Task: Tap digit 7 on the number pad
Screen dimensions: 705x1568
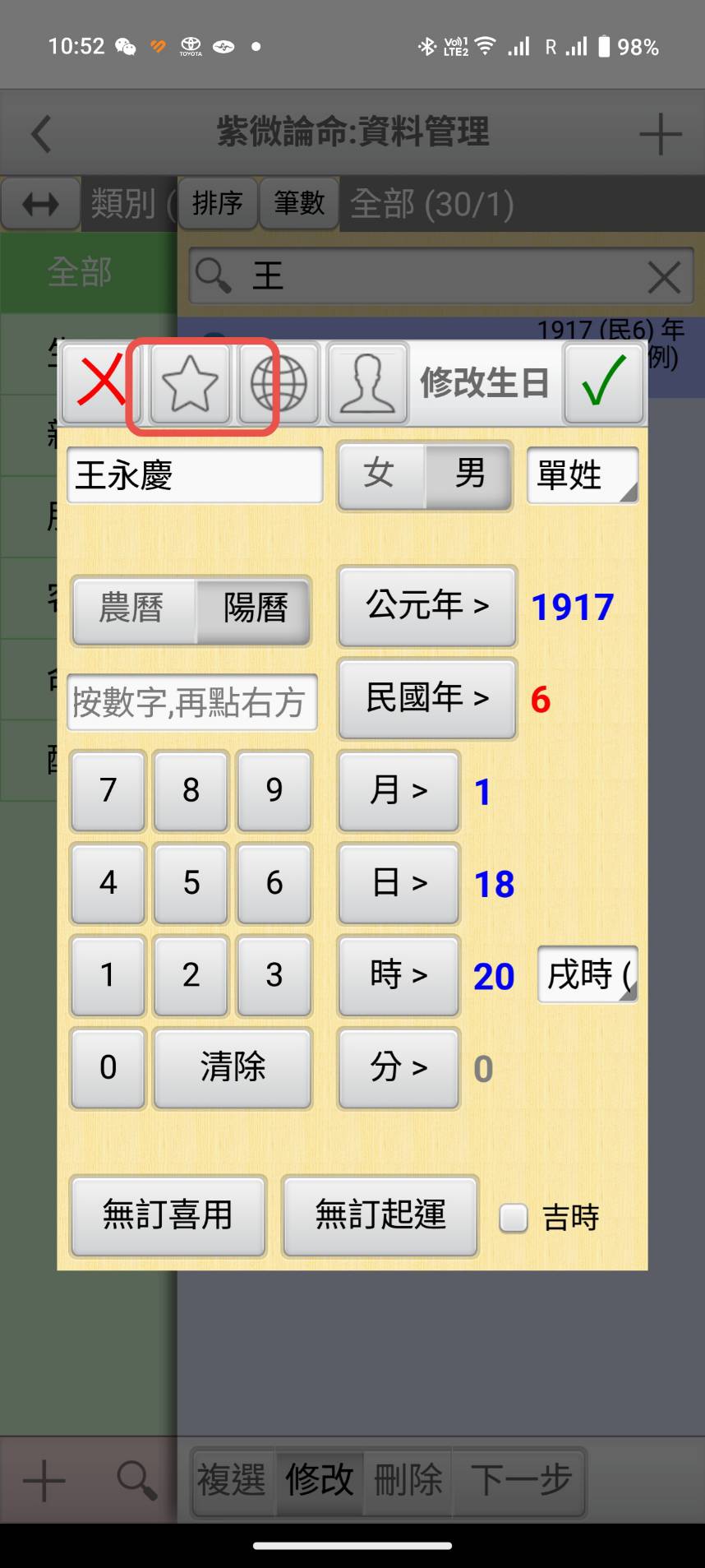Action: [108, 791]
